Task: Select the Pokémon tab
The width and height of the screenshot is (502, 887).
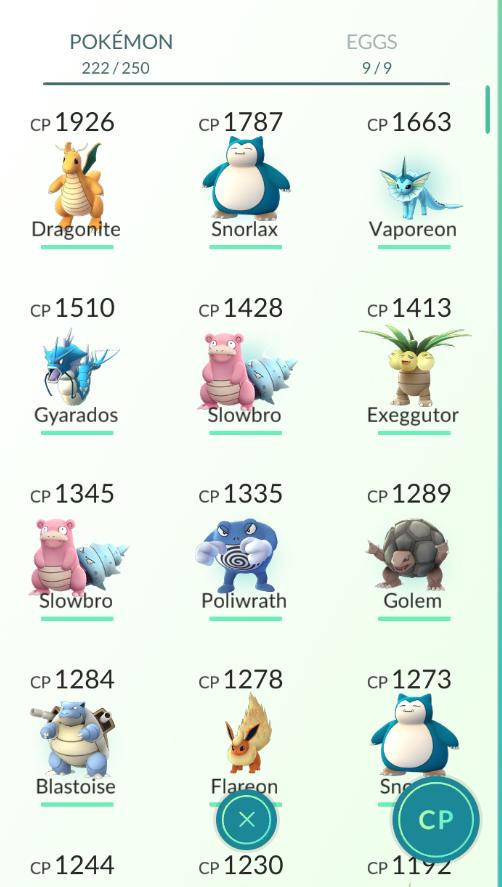Action: [121, 54]
